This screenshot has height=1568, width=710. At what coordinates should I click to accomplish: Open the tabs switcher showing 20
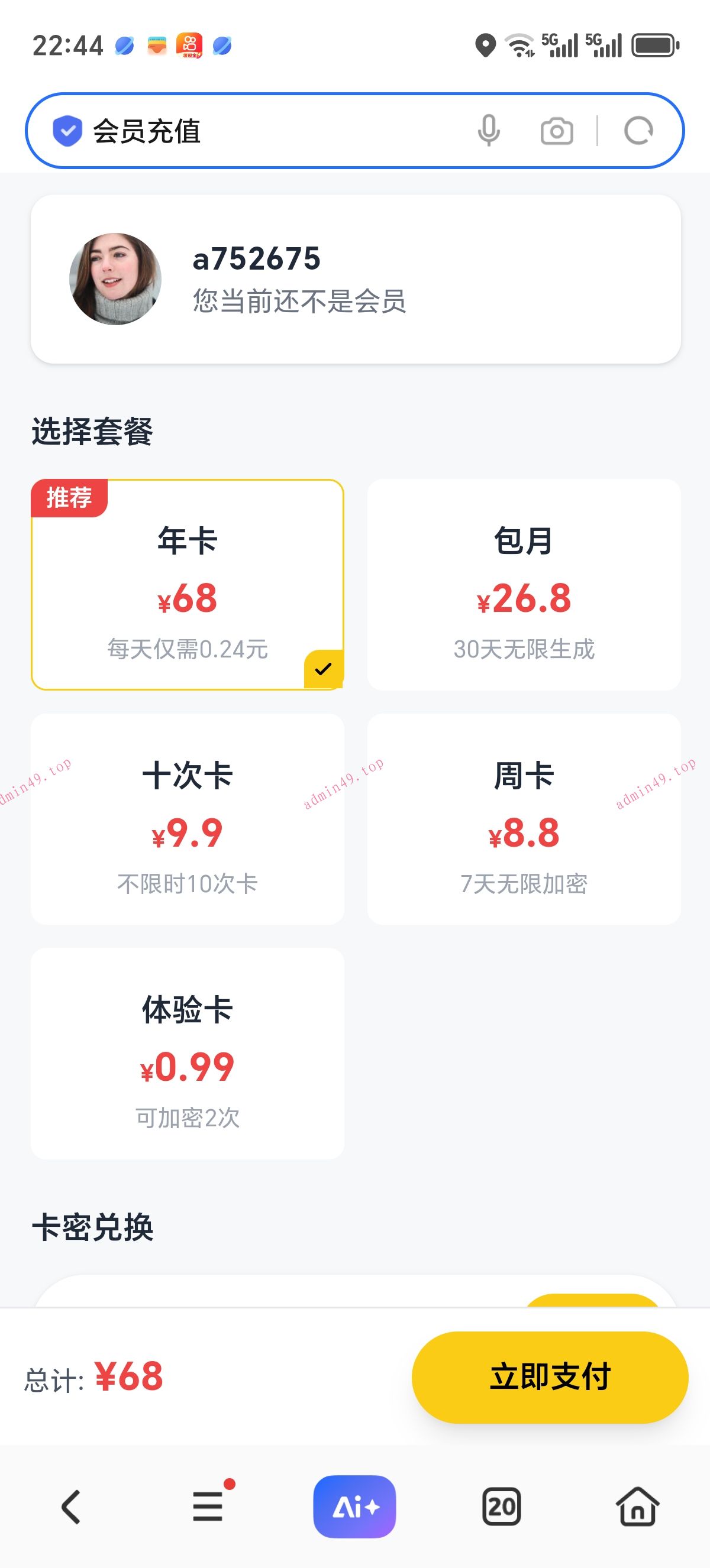click(x=501, y=1506)
